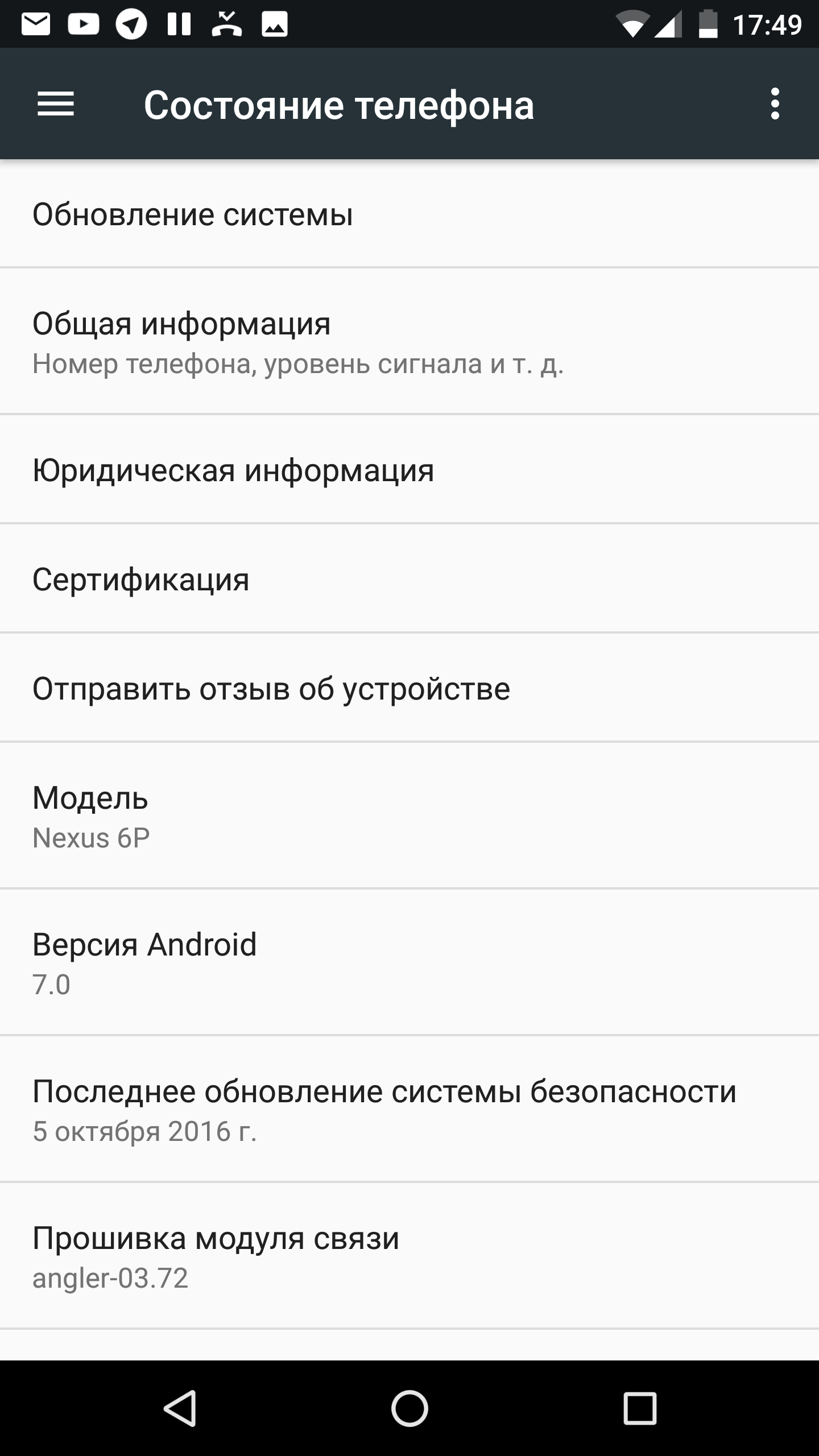Go to the home screen
Screen dimensions: 819x1456
[409, 1408]
